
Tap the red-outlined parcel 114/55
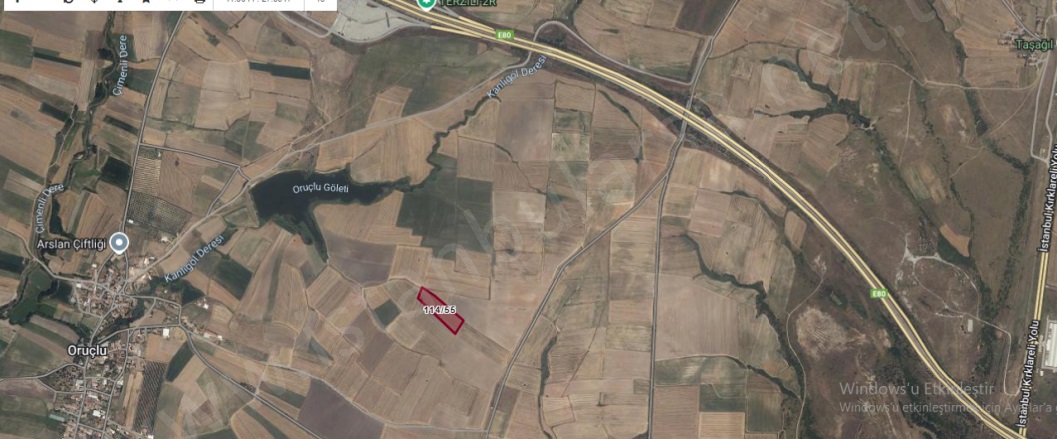[441, 310]
